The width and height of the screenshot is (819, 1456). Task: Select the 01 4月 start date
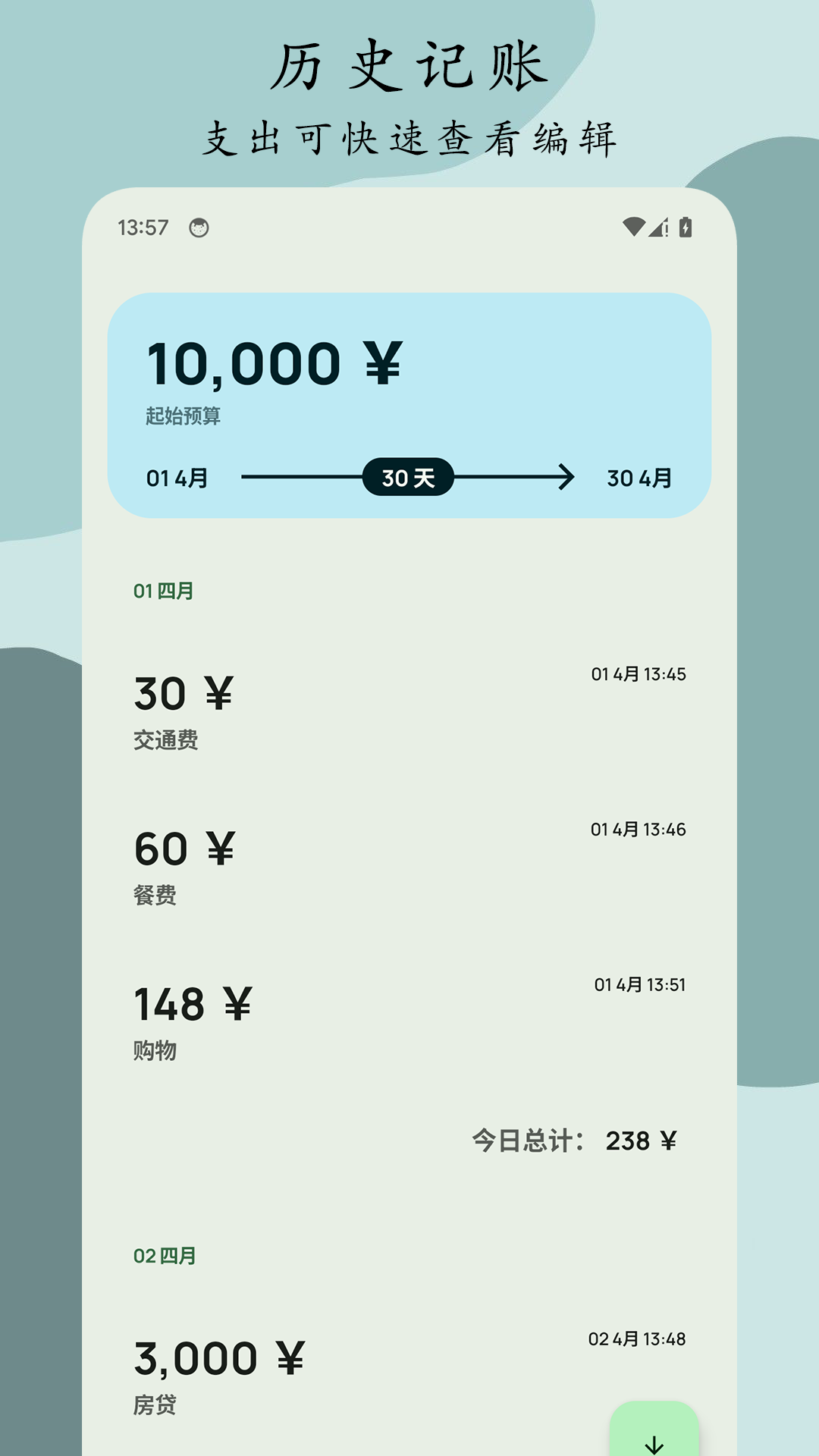point(176,477)
